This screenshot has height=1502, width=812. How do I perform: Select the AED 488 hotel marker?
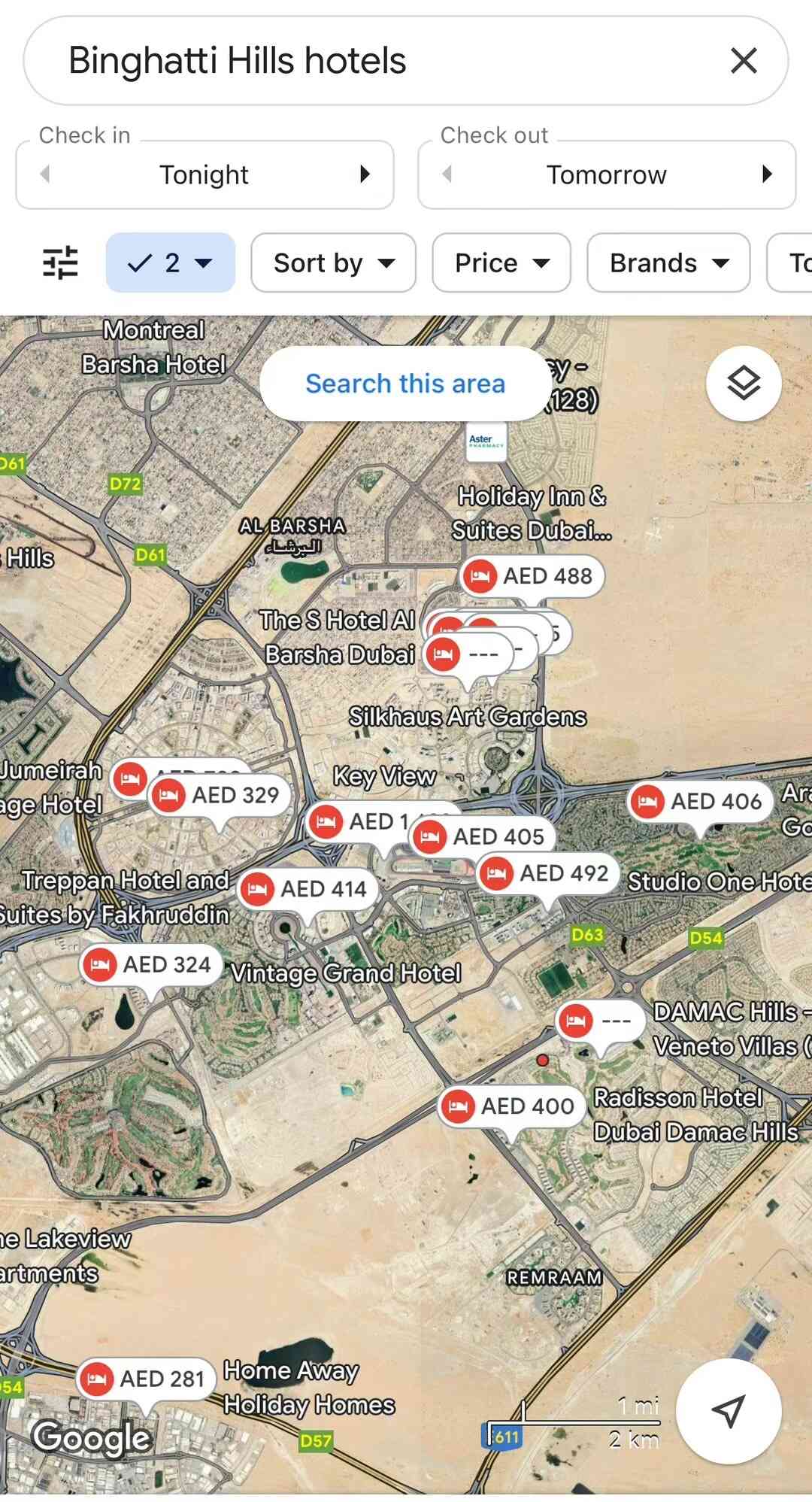(532, 576)
